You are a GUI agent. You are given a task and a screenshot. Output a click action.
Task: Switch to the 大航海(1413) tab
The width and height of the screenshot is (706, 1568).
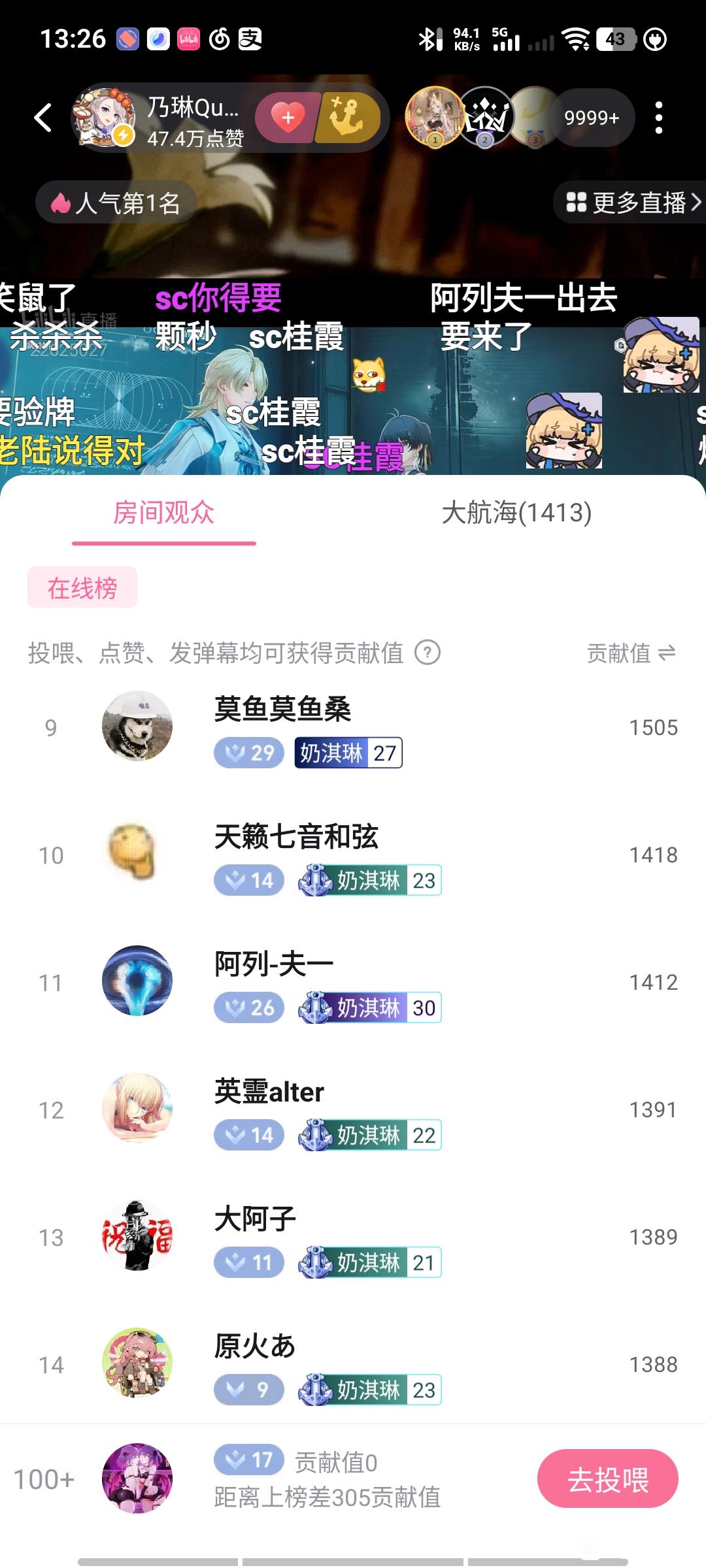point(516,512)
